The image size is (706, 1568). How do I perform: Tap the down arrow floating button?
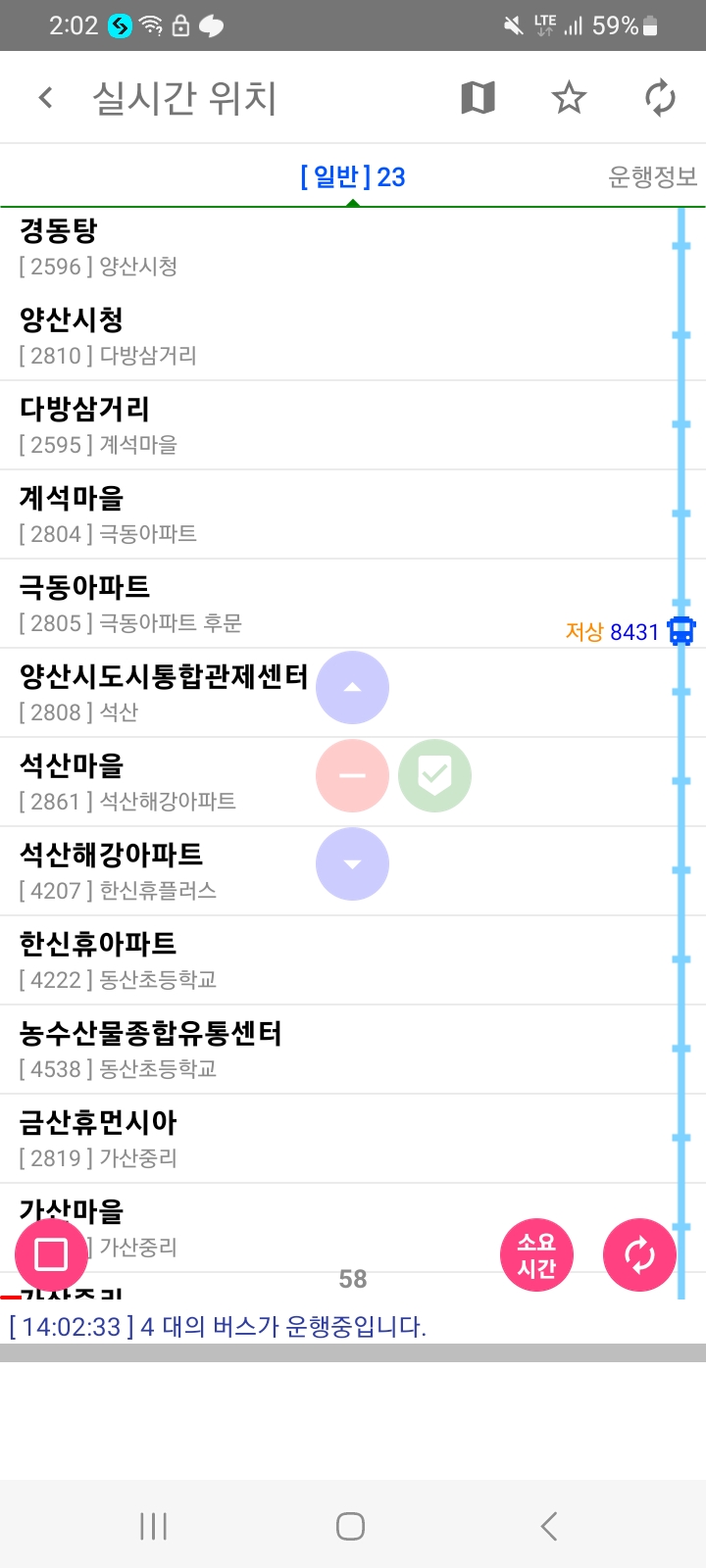352,864
